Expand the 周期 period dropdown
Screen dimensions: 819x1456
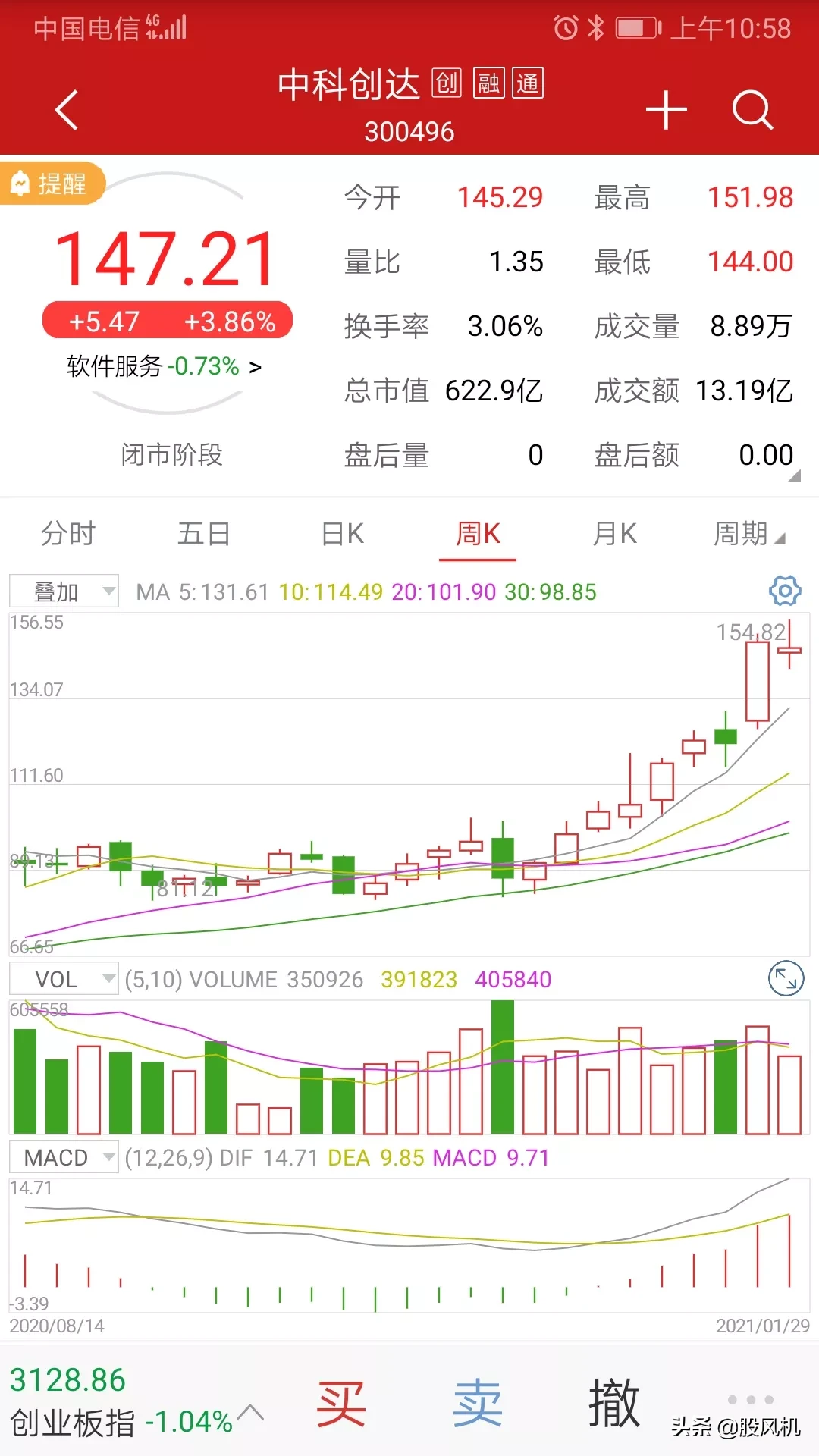[748, 534]
